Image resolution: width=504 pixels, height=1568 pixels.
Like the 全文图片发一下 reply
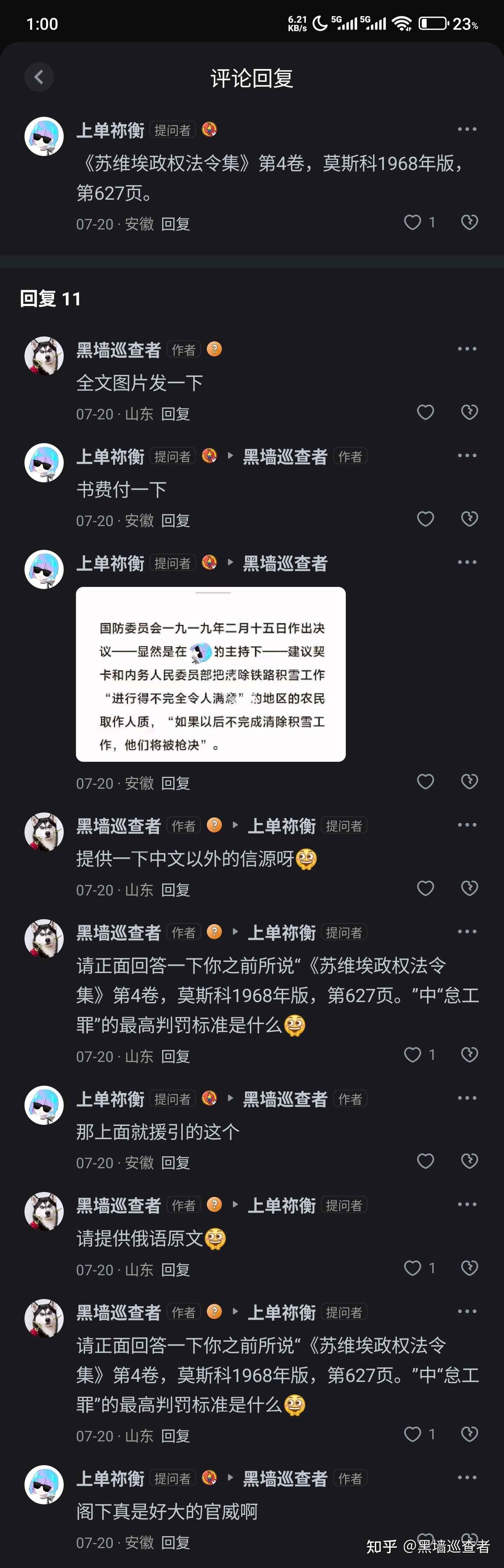point(425,413)
